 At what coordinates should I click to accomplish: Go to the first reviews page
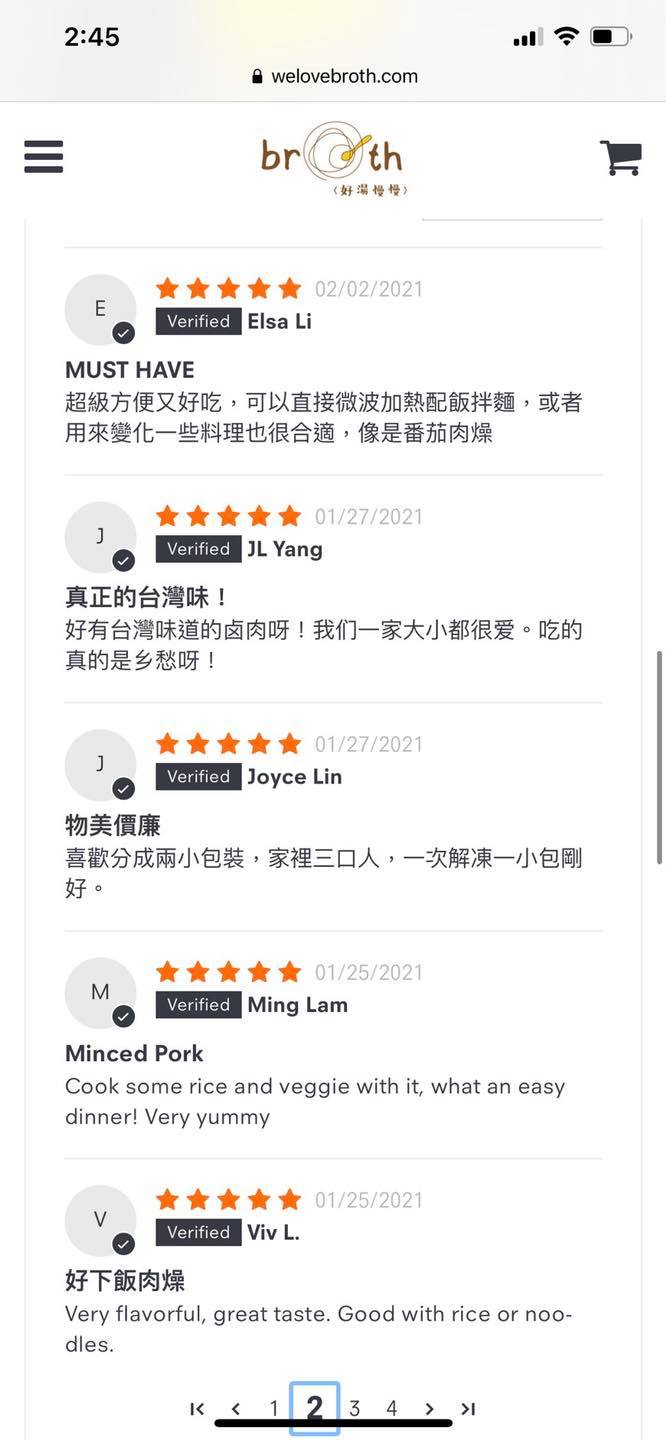coord(197,1409)
